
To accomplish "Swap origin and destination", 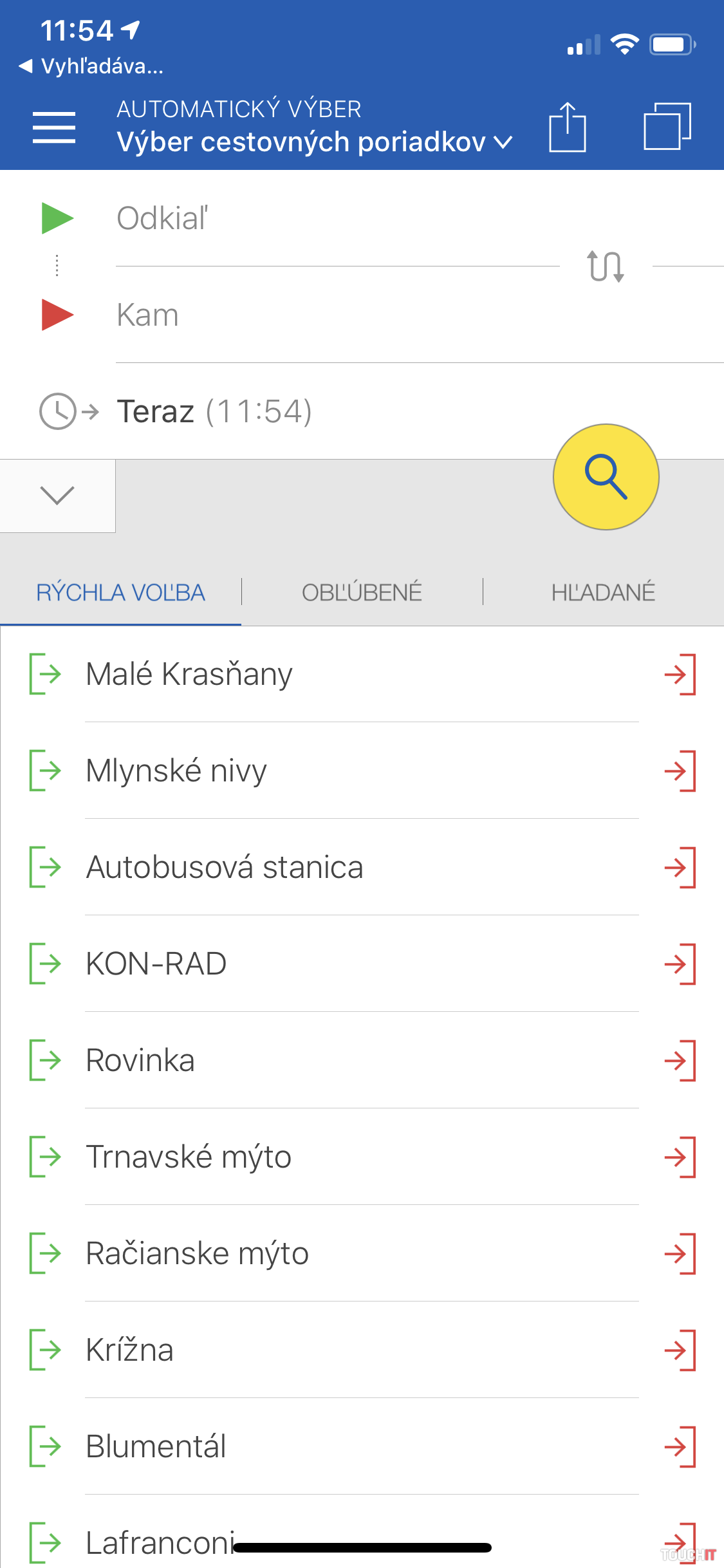I will coord(605,266).
